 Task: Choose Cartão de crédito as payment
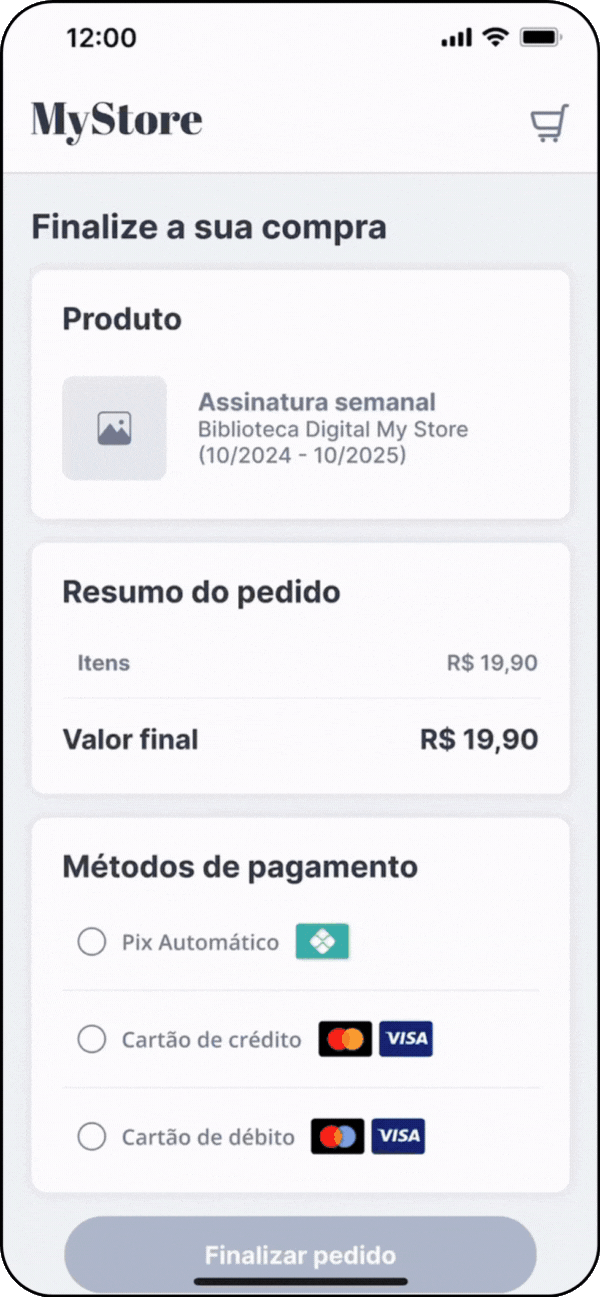click(92, 1040)
